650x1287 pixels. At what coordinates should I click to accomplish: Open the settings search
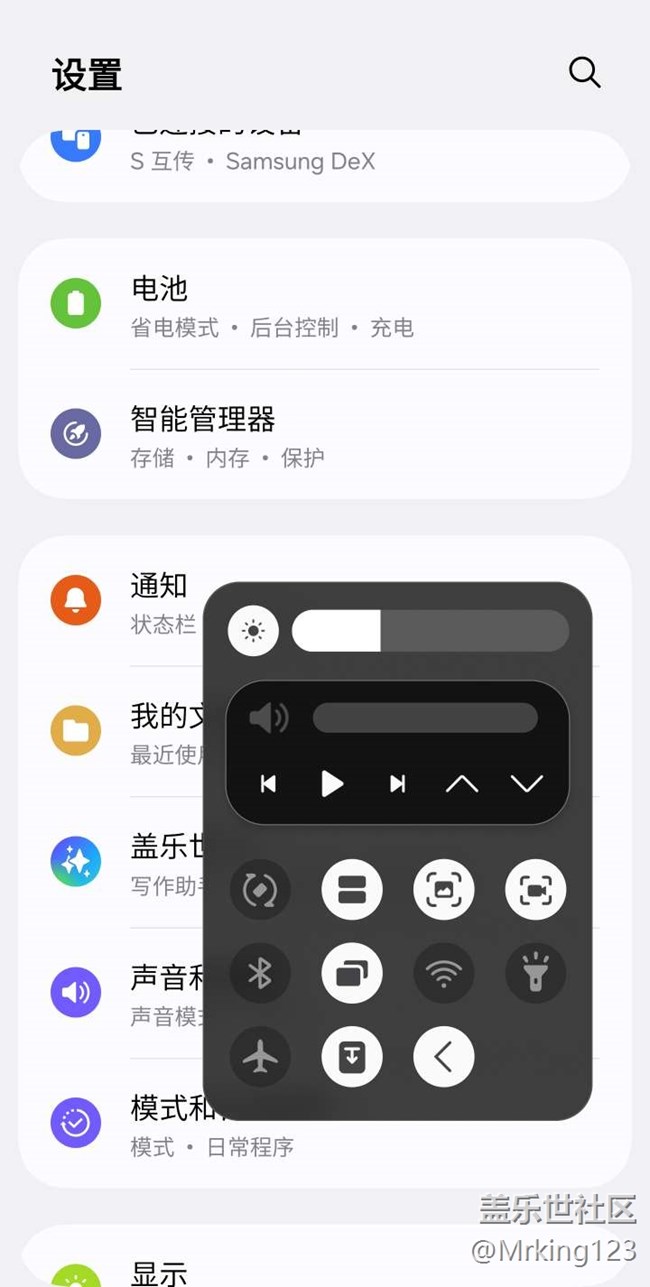pos(584,72)
